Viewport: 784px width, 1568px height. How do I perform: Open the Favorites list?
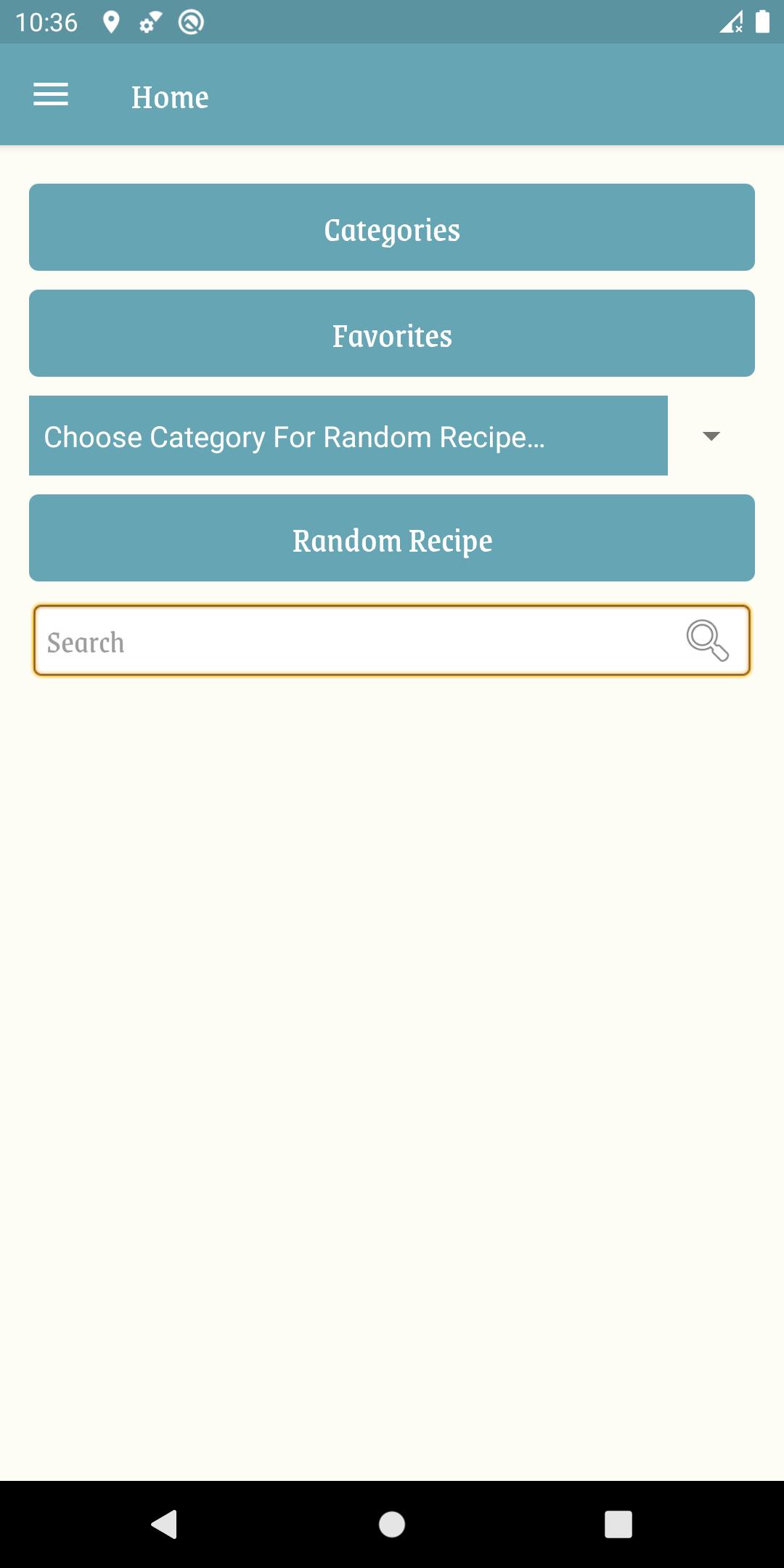point(392,334)
